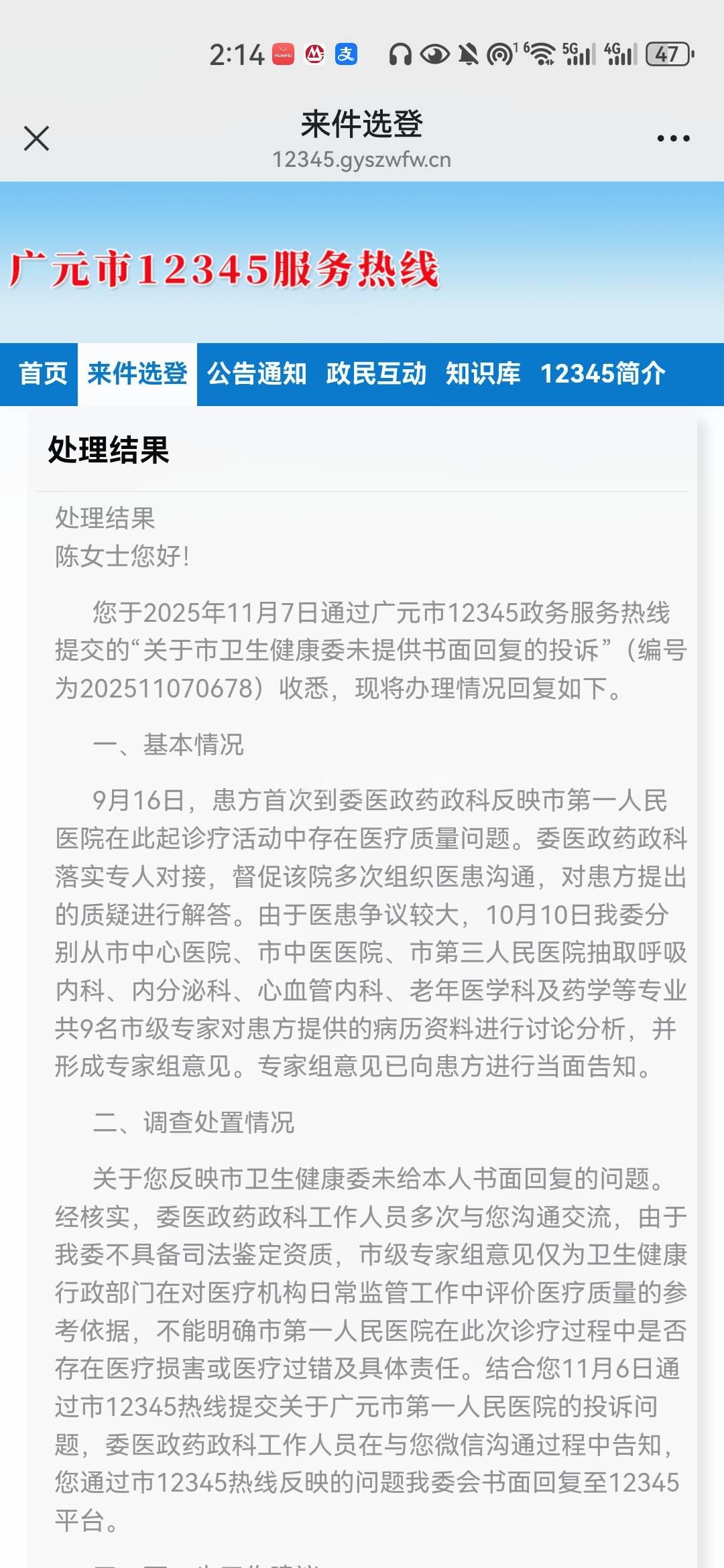The image size is (724, 1568).
Task: Open the three-dot overflow menu
Action: [673, 139]
